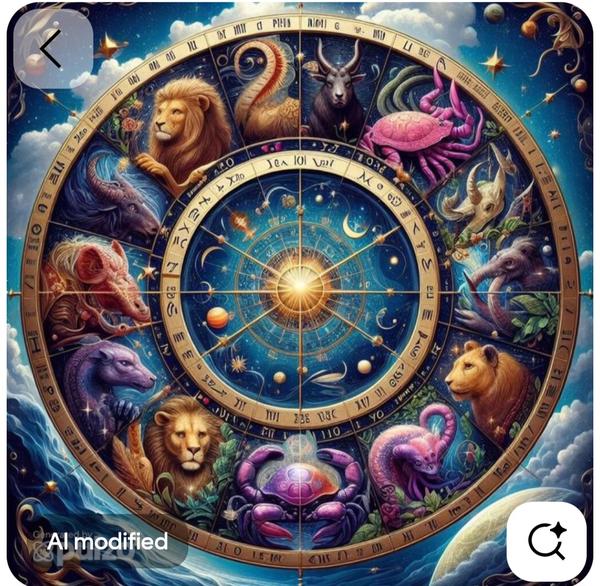Tap the AI modified label
The width and height of the screenshot is (600, 586).
click(x=107, y=543)
